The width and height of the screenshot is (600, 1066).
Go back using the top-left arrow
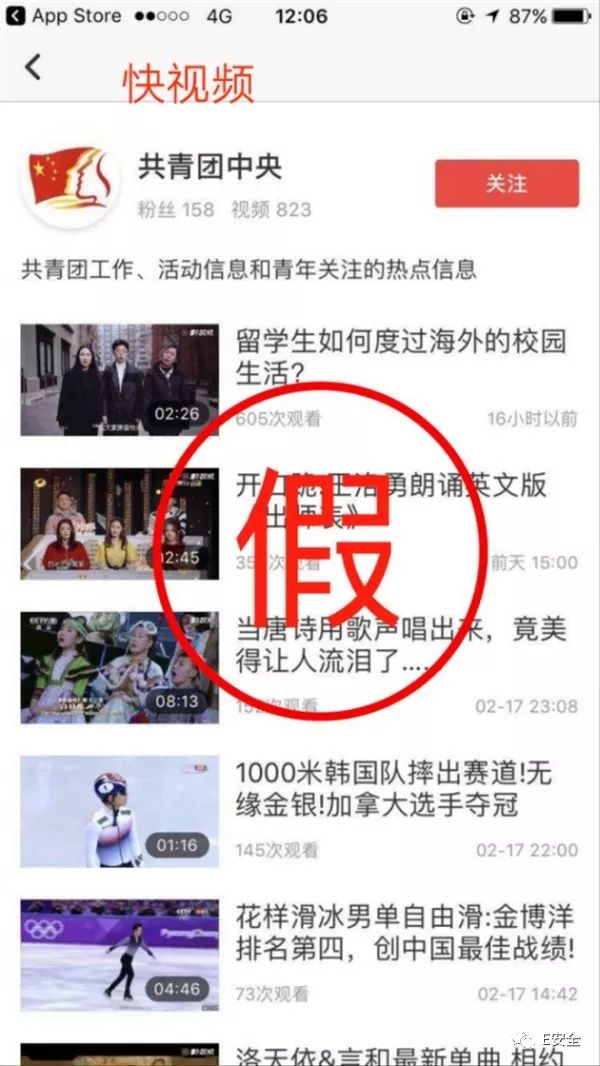(x=33, y=67)
